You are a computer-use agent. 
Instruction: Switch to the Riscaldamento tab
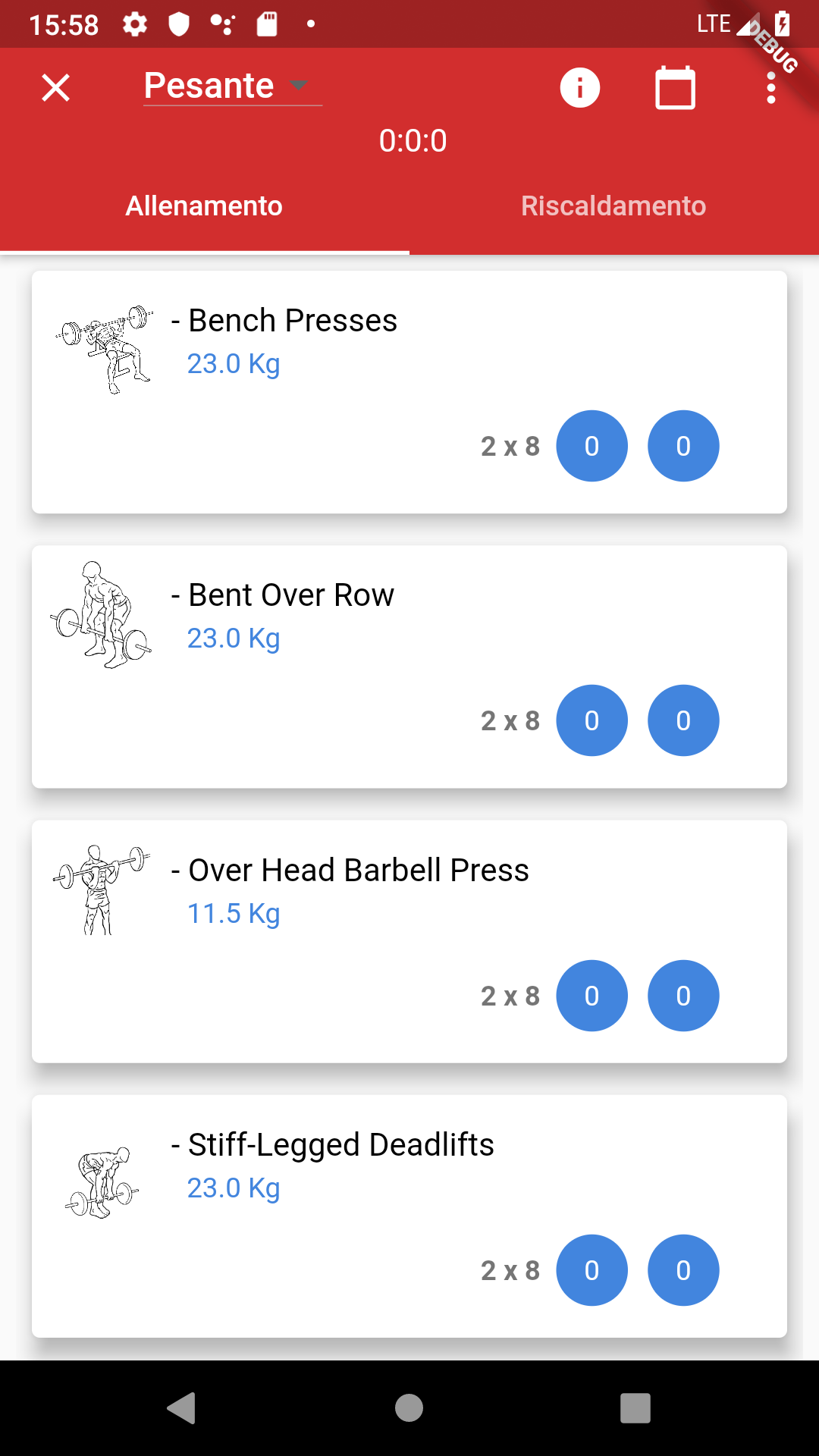(613, 206)
